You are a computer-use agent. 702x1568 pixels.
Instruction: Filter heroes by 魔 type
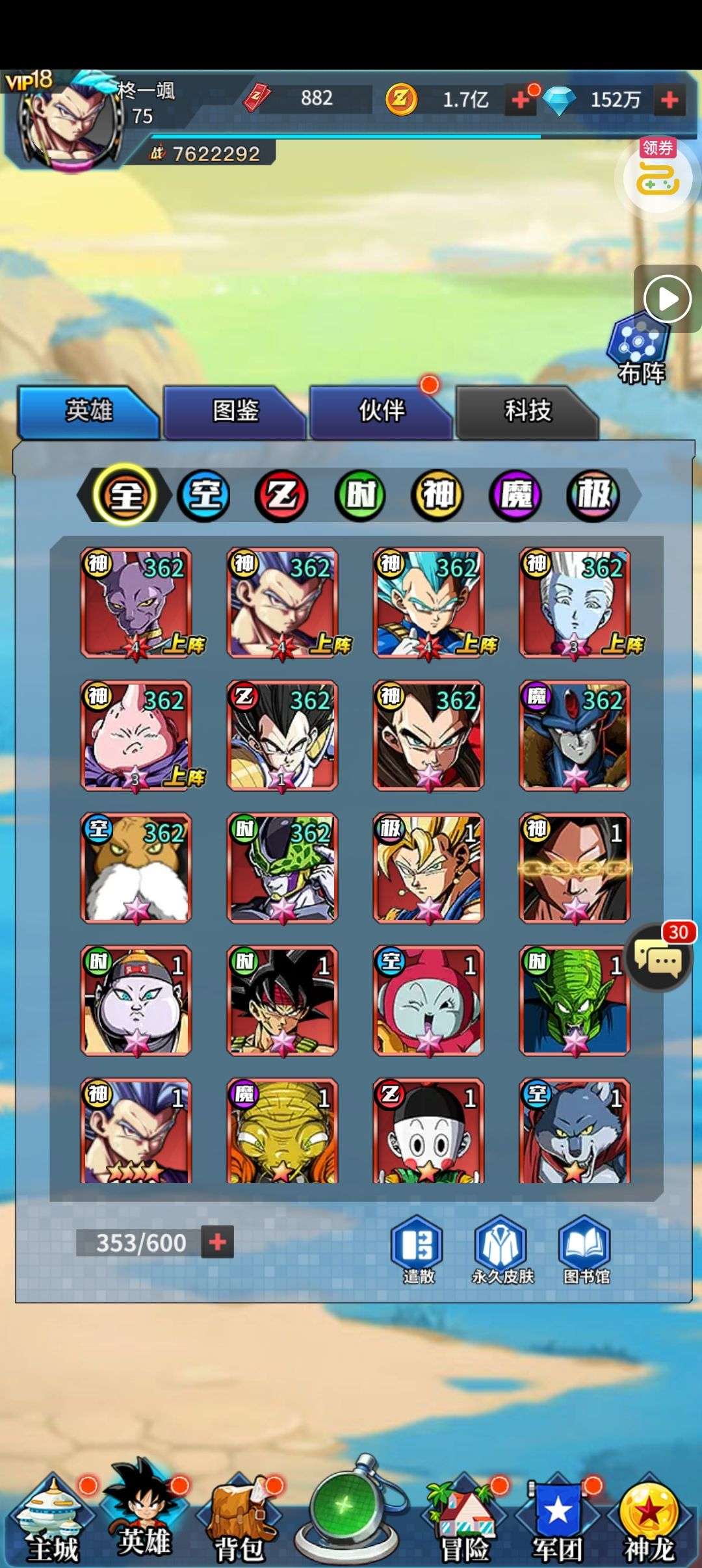(516, 495)
